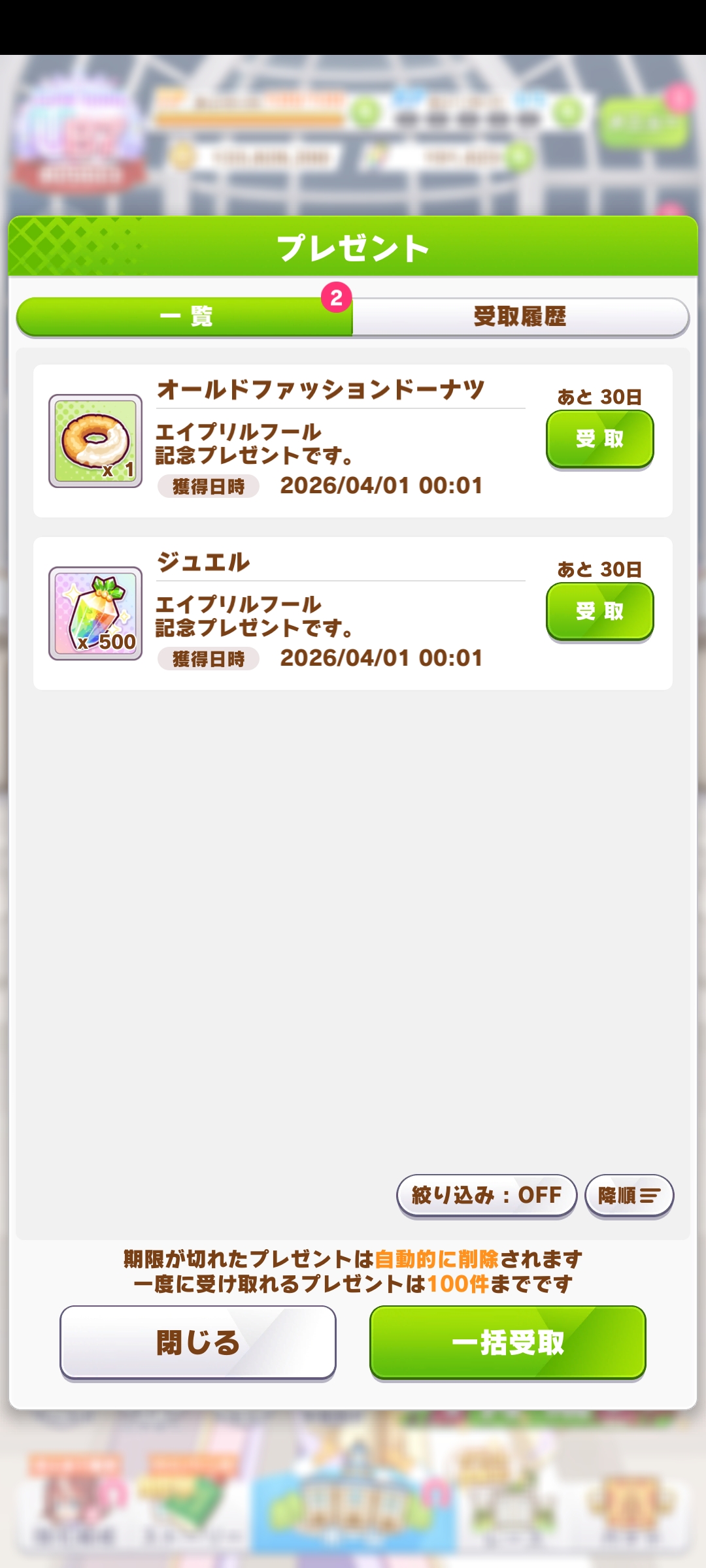Select the 一覧 tab
Image resolution: width=706 pixels, height=1568 pixels.
pos(185,317)
